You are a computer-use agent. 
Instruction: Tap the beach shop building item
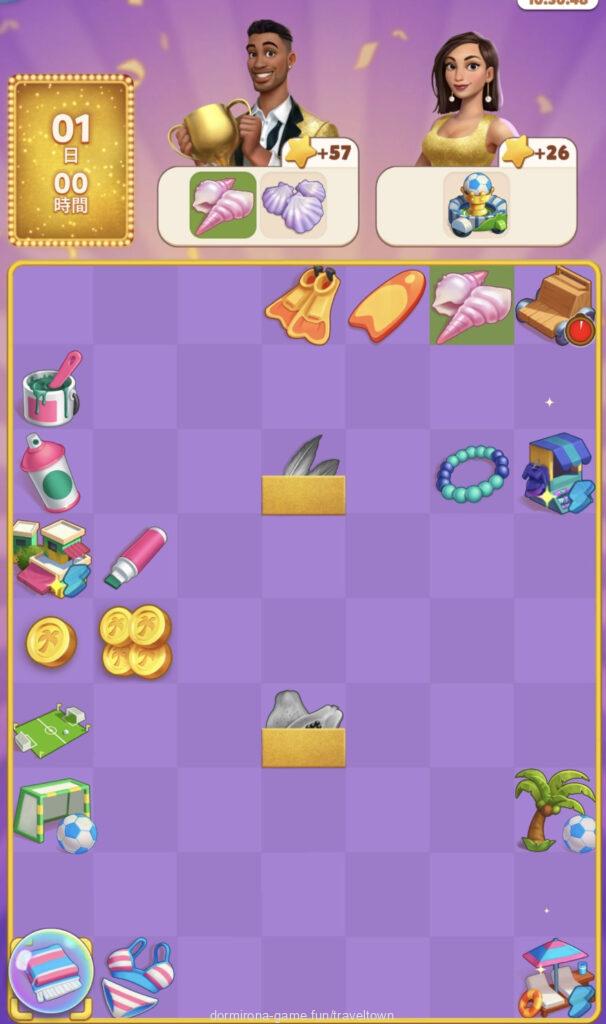click(52, 556)
